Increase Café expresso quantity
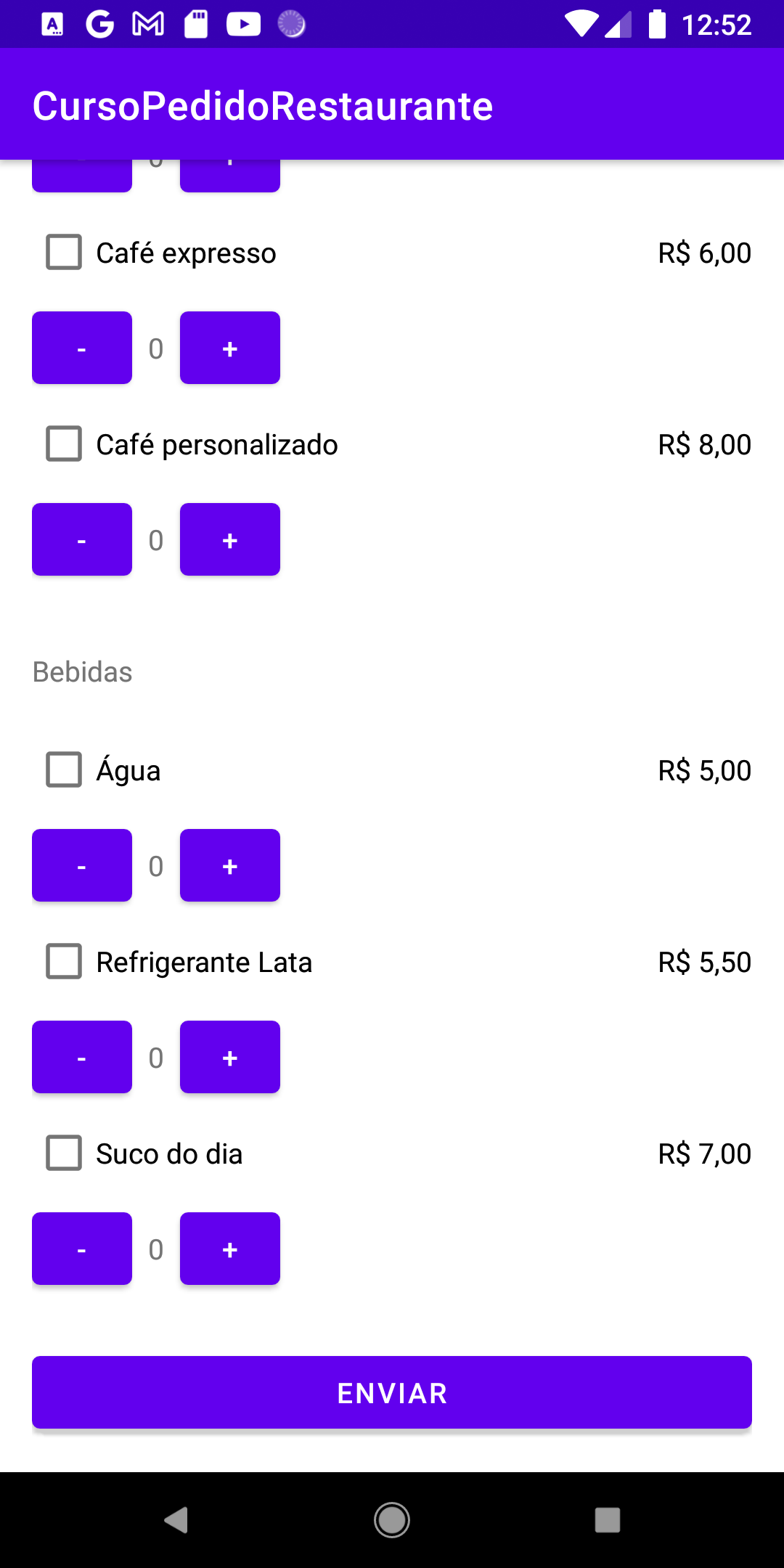 click(229, 348)
